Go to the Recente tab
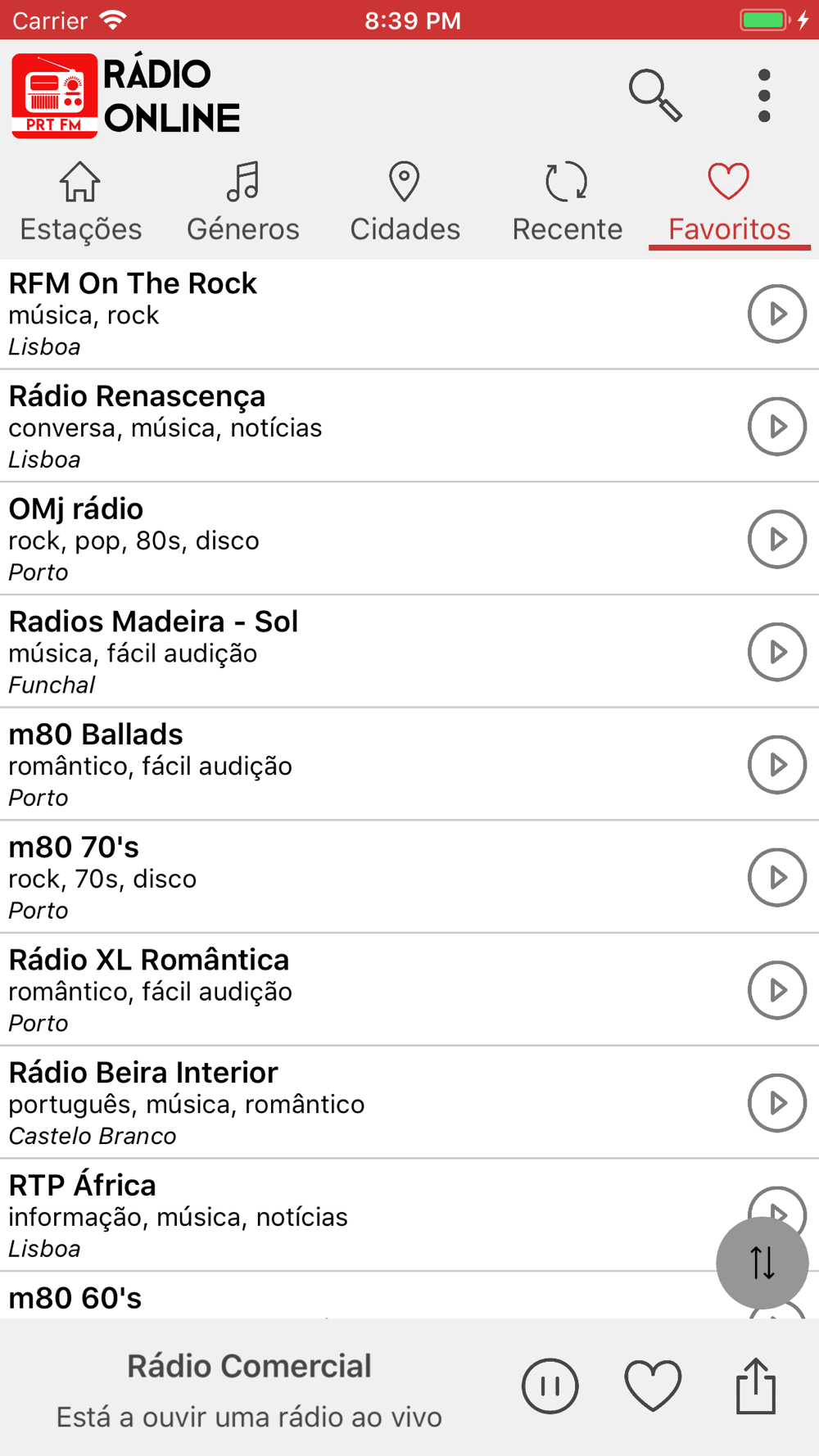Image resolution: width=819 pixels, height=1456 pixels. [567, 202]
